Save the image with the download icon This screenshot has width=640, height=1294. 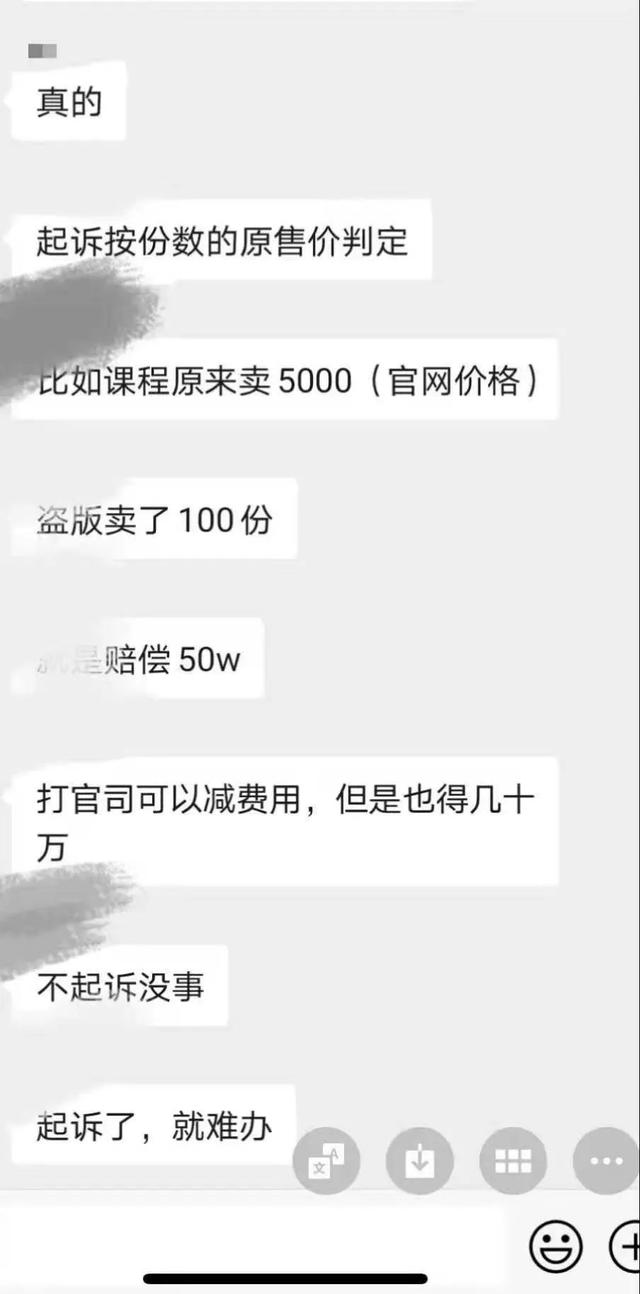pos(420,1160)
